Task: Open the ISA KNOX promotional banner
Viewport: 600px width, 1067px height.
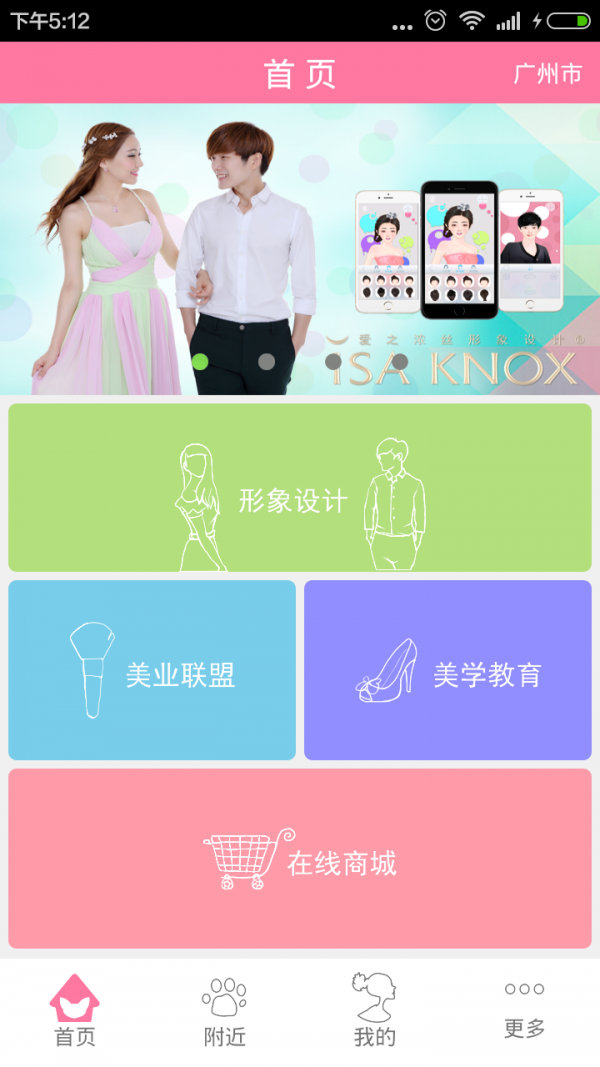Action: (x=300, y=250)
